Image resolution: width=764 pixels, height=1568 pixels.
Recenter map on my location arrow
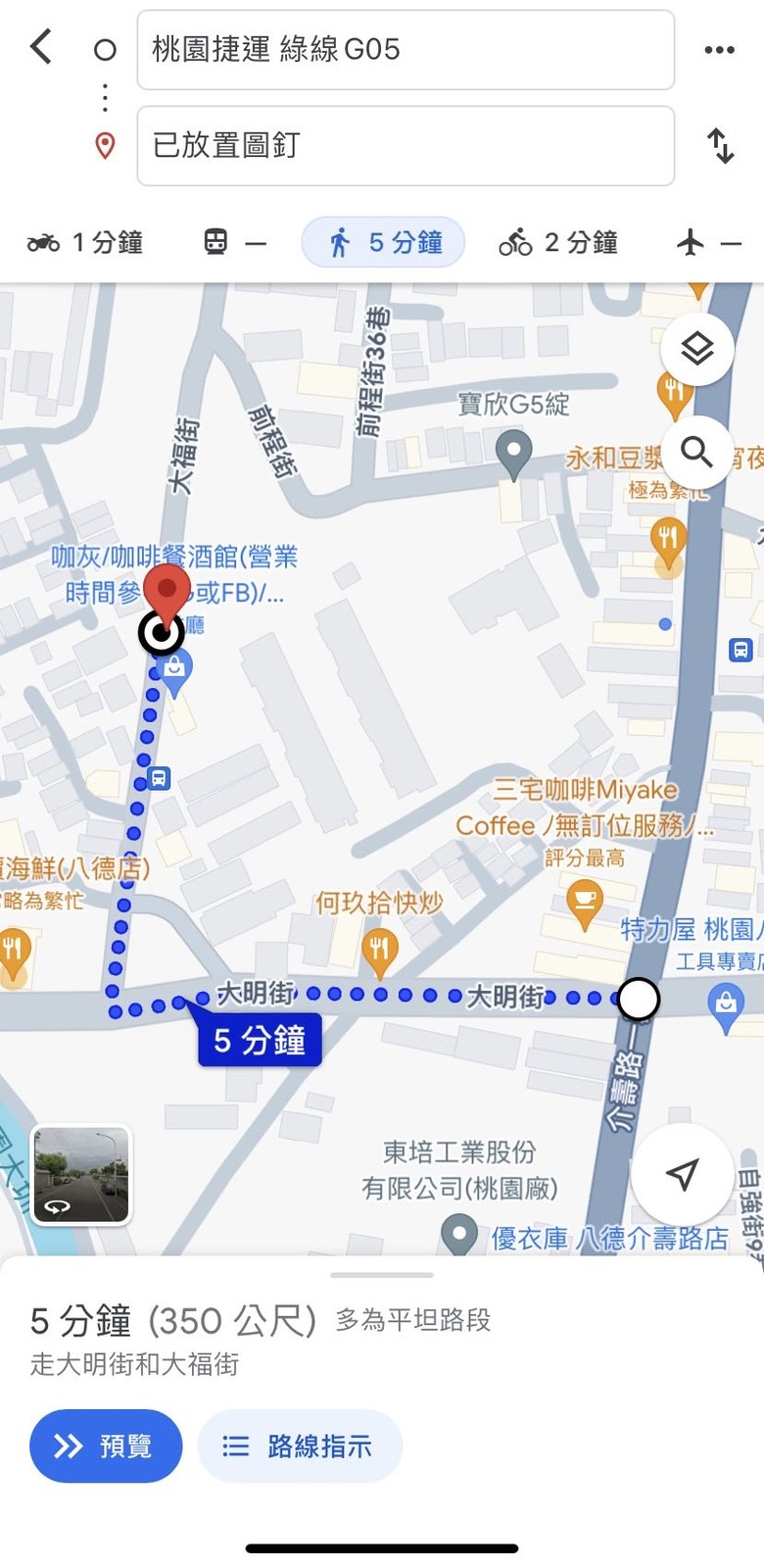[682, 1174]
